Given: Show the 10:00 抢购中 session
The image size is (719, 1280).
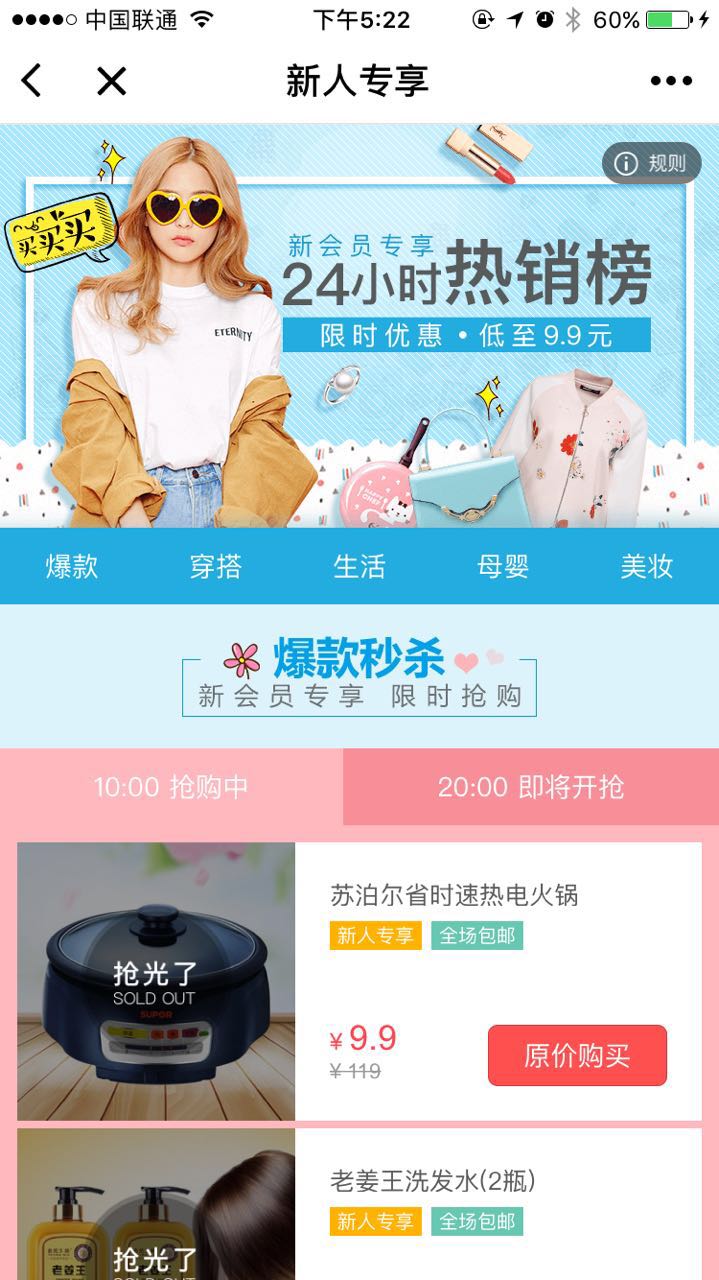Looking at the screenshot, I should coord(171,787).
